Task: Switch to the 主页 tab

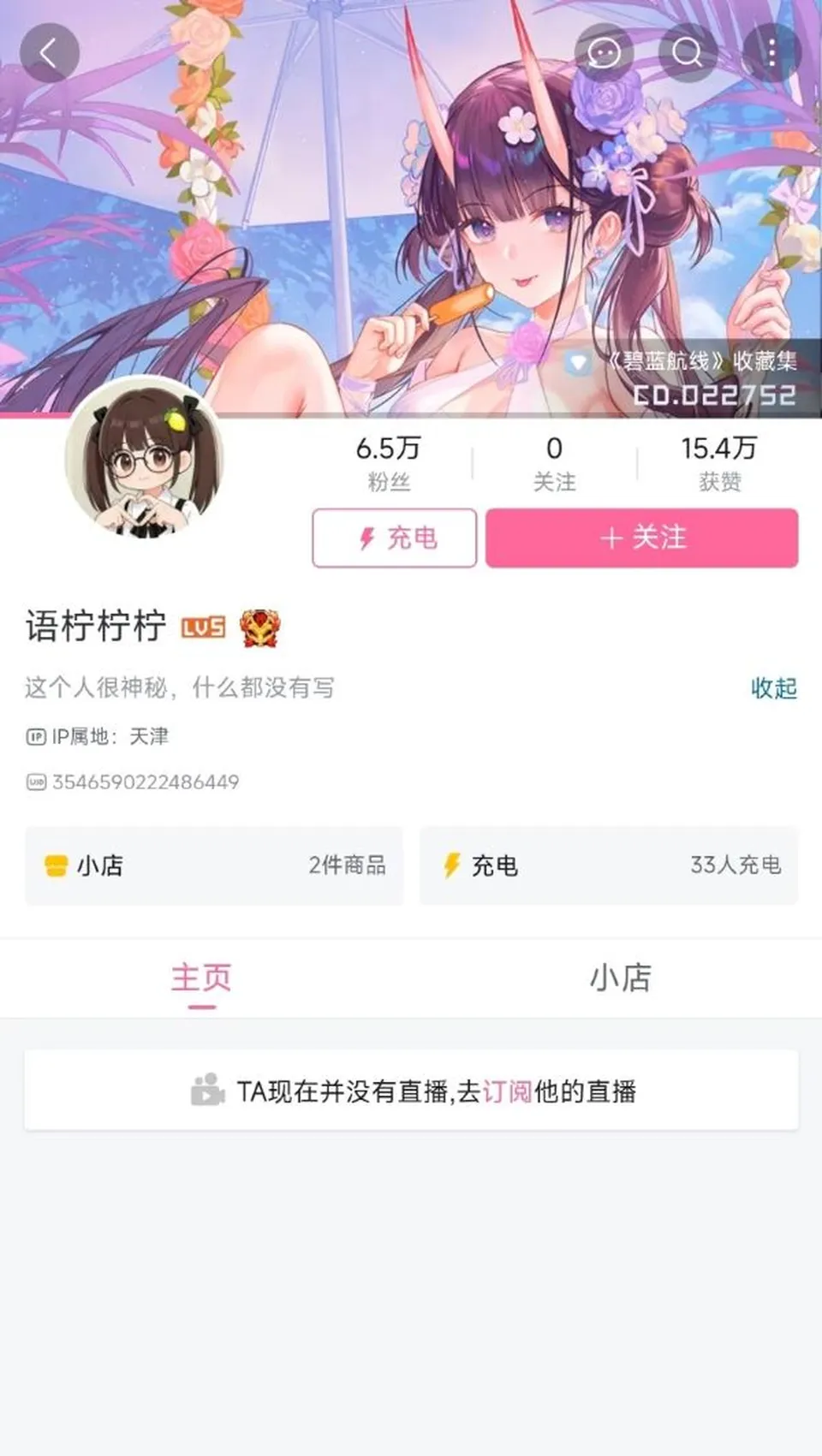Action: pyautogui.click(x=201, y=978)
